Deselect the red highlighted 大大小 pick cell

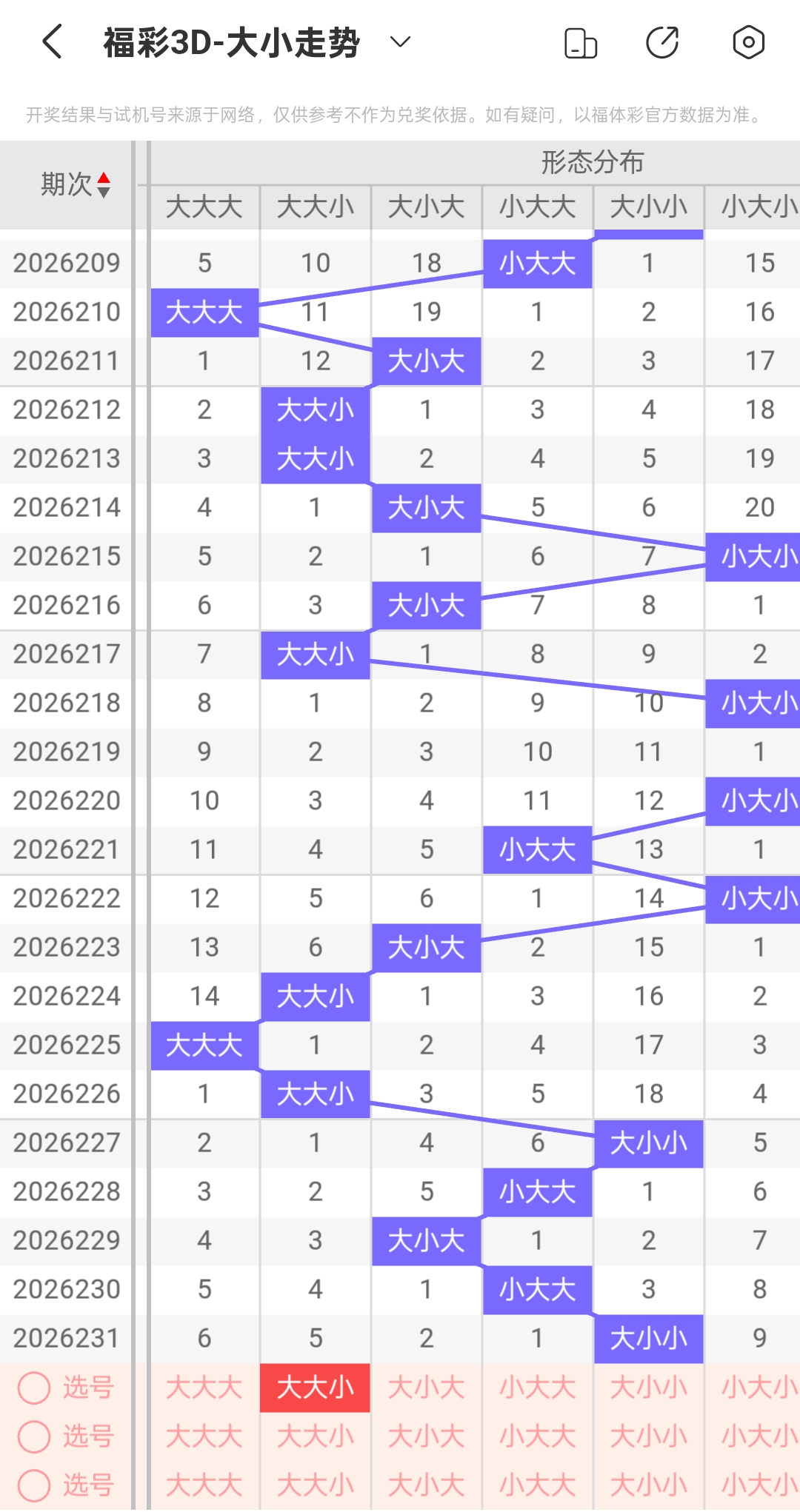(316, 1388)
